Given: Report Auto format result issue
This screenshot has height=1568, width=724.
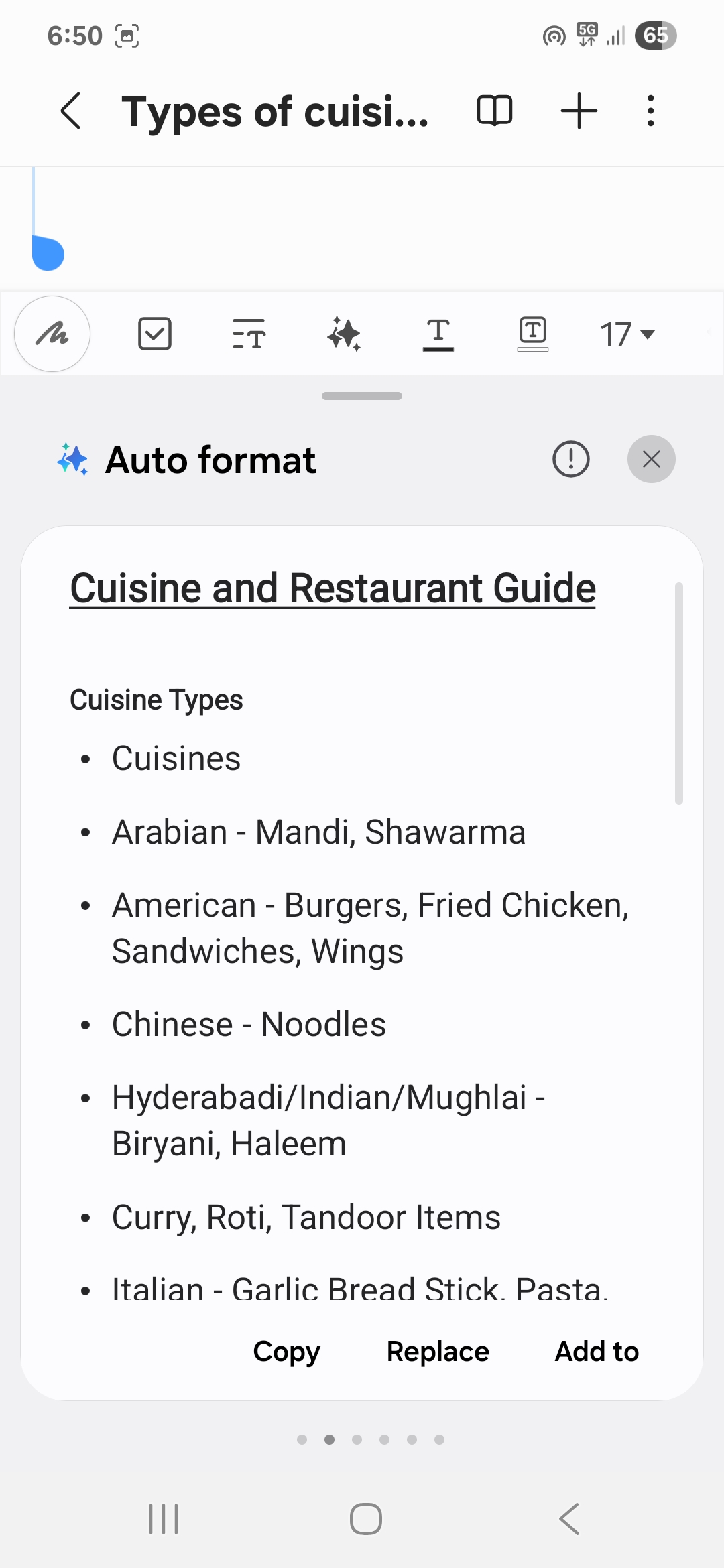Looking at the screenshot, I should (570, 460).
